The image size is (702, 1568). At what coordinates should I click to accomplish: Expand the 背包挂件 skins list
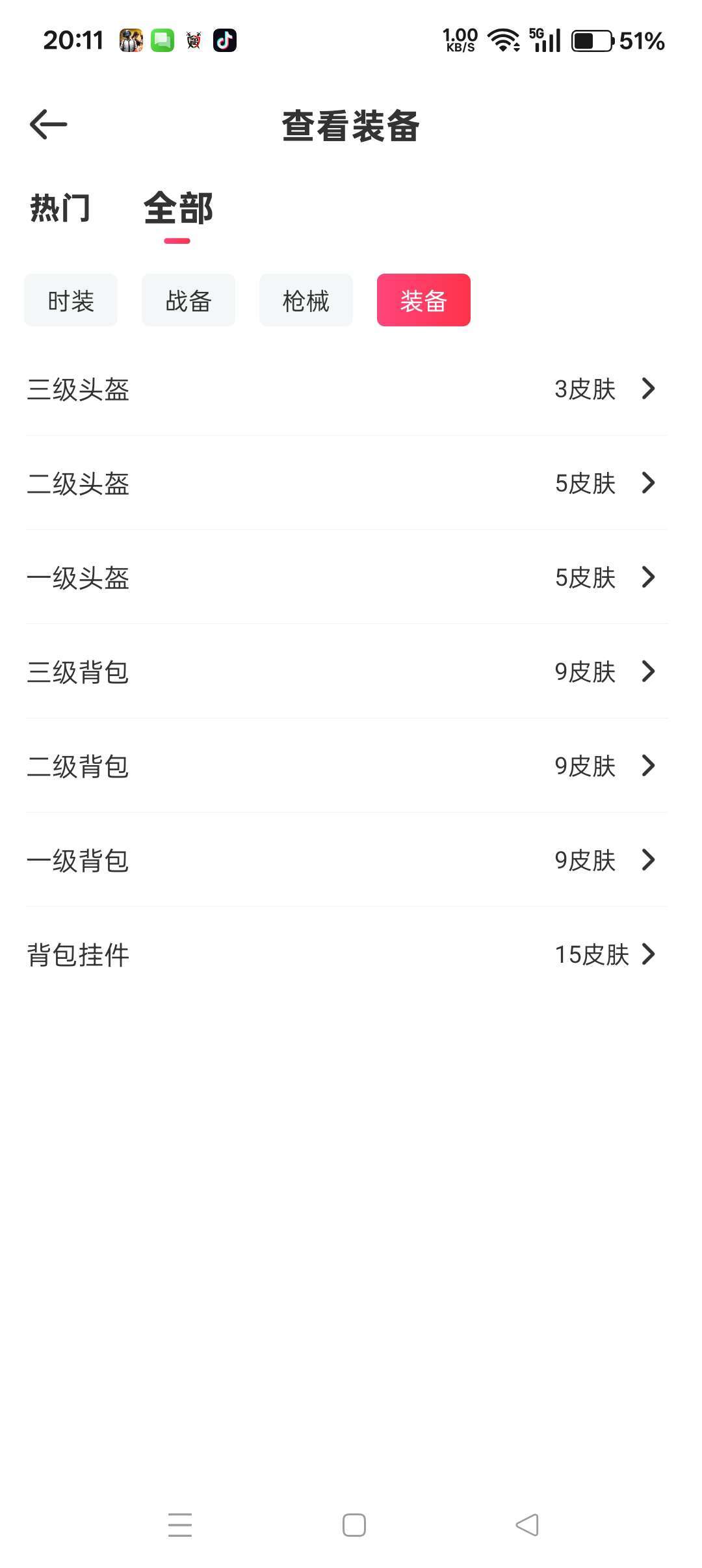(x=351, y=955)
